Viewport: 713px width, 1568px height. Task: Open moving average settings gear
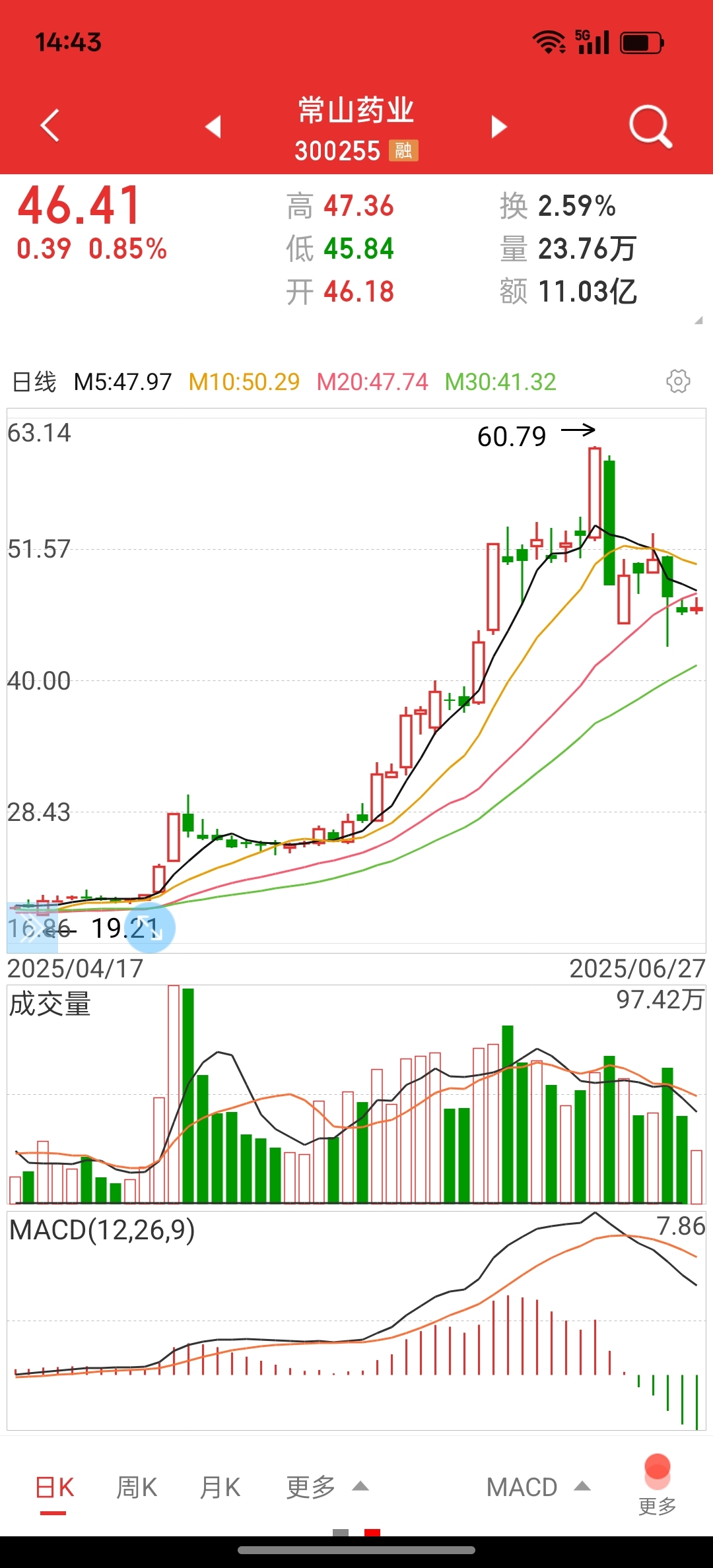(678, 381)
